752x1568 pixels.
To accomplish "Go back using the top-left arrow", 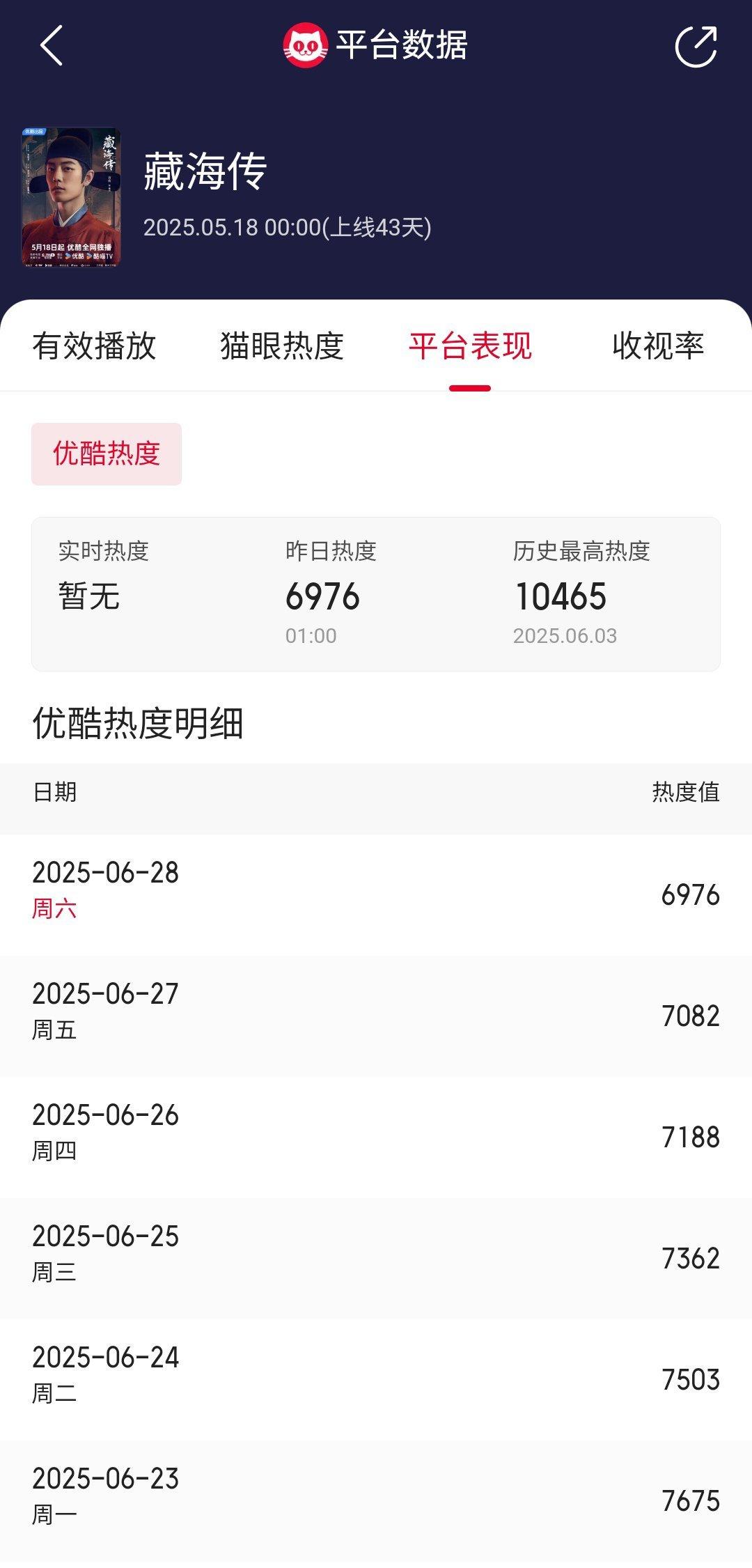I will [52, 46].
